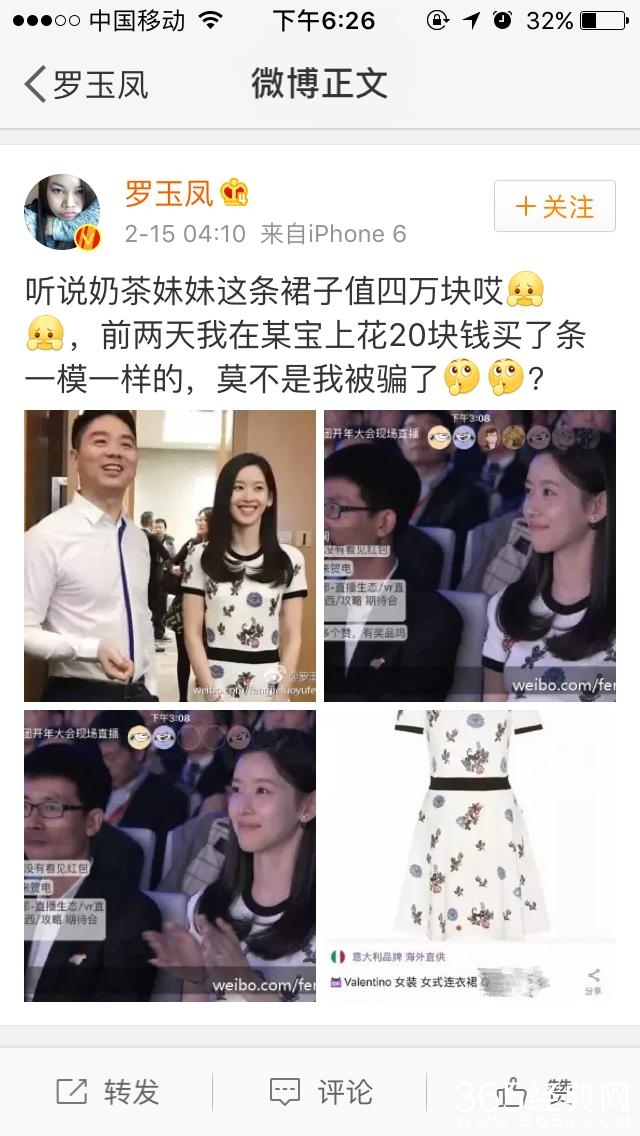
Task: Open the Valentino dress product image
Action: point(469,855)
